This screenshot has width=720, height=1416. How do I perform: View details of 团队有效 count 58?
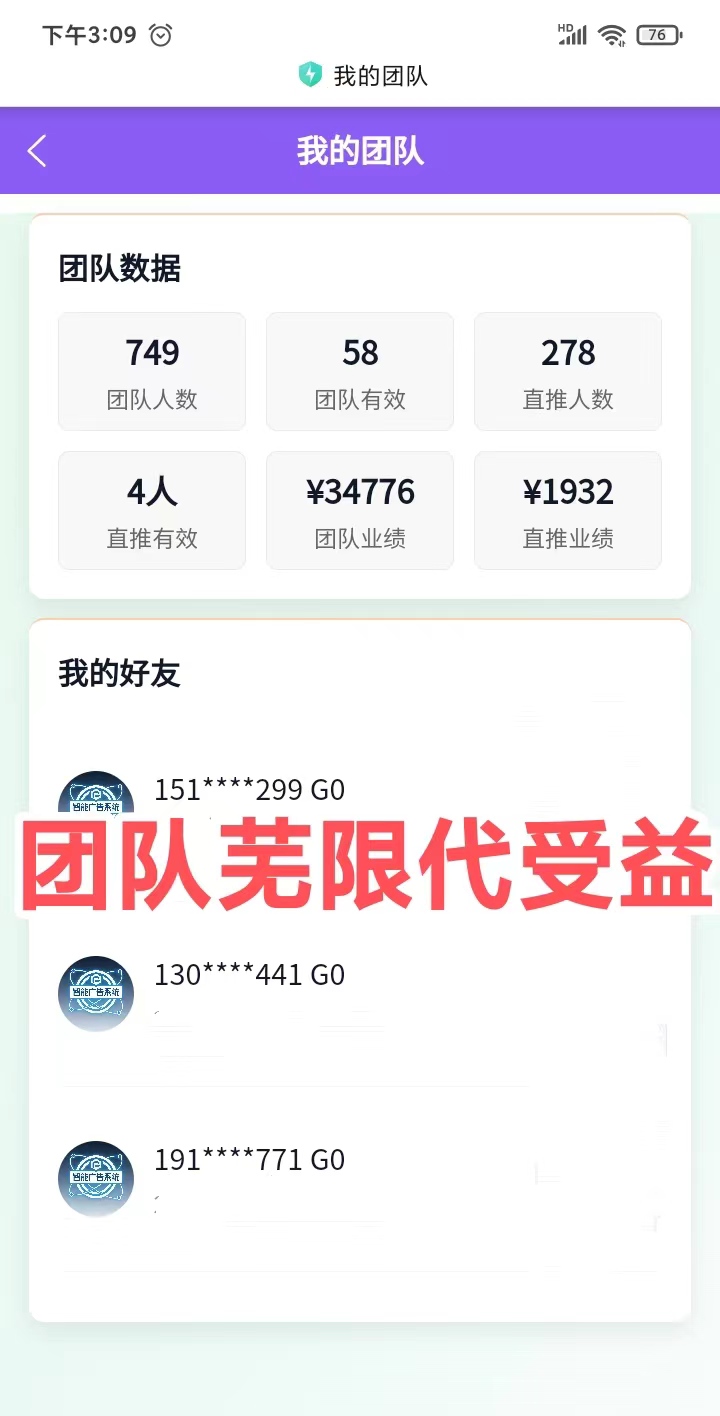[359, 371]
